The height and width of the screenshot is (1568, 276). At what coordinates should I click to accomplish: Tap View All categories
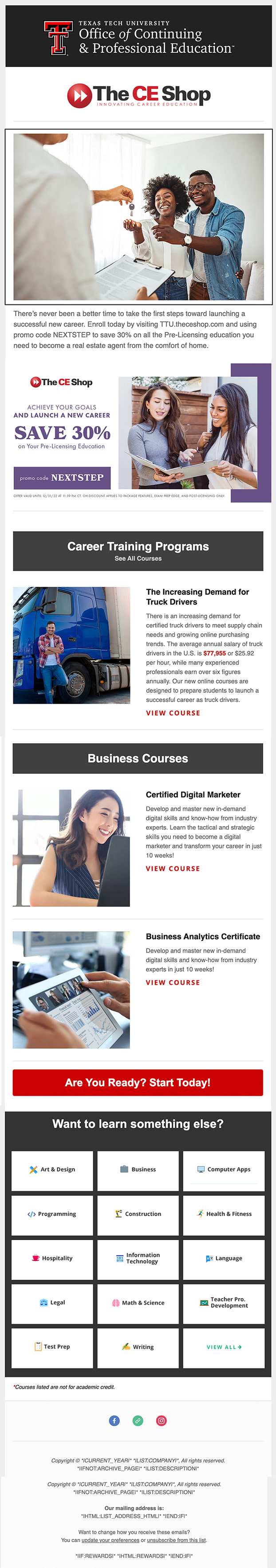point(224,1347)
